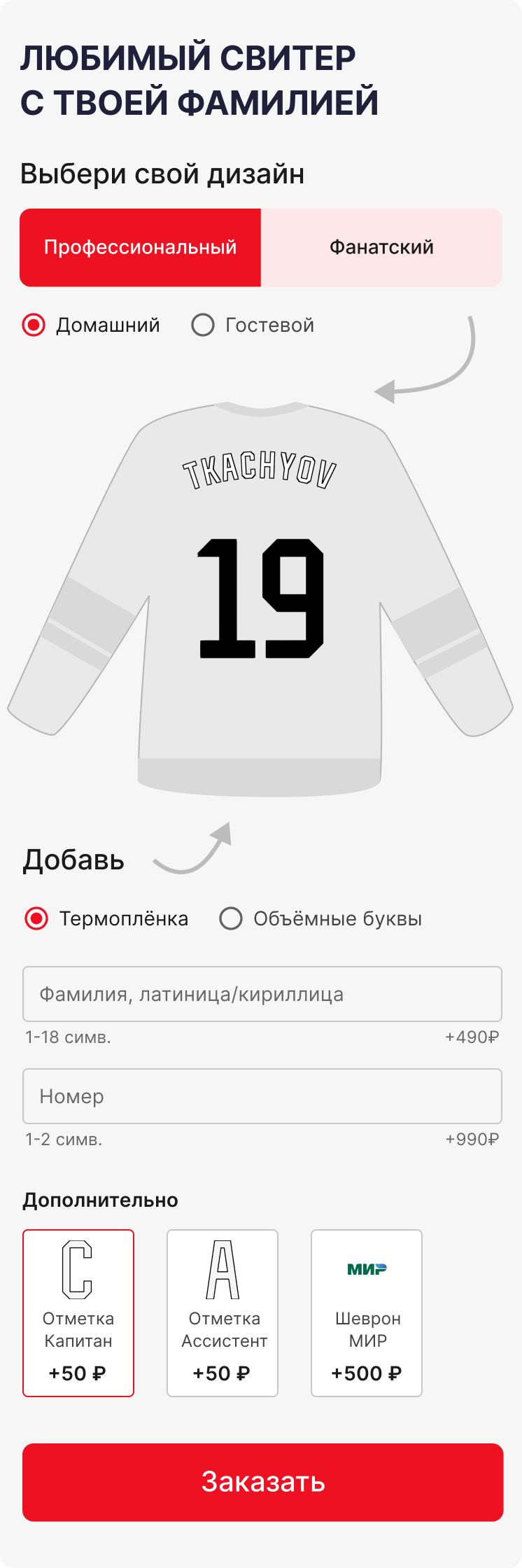Image resolution: width=522 pixels, height=1568 pixels.
Task: Focus the Фамилия surname input field
Action: (262, 994)
